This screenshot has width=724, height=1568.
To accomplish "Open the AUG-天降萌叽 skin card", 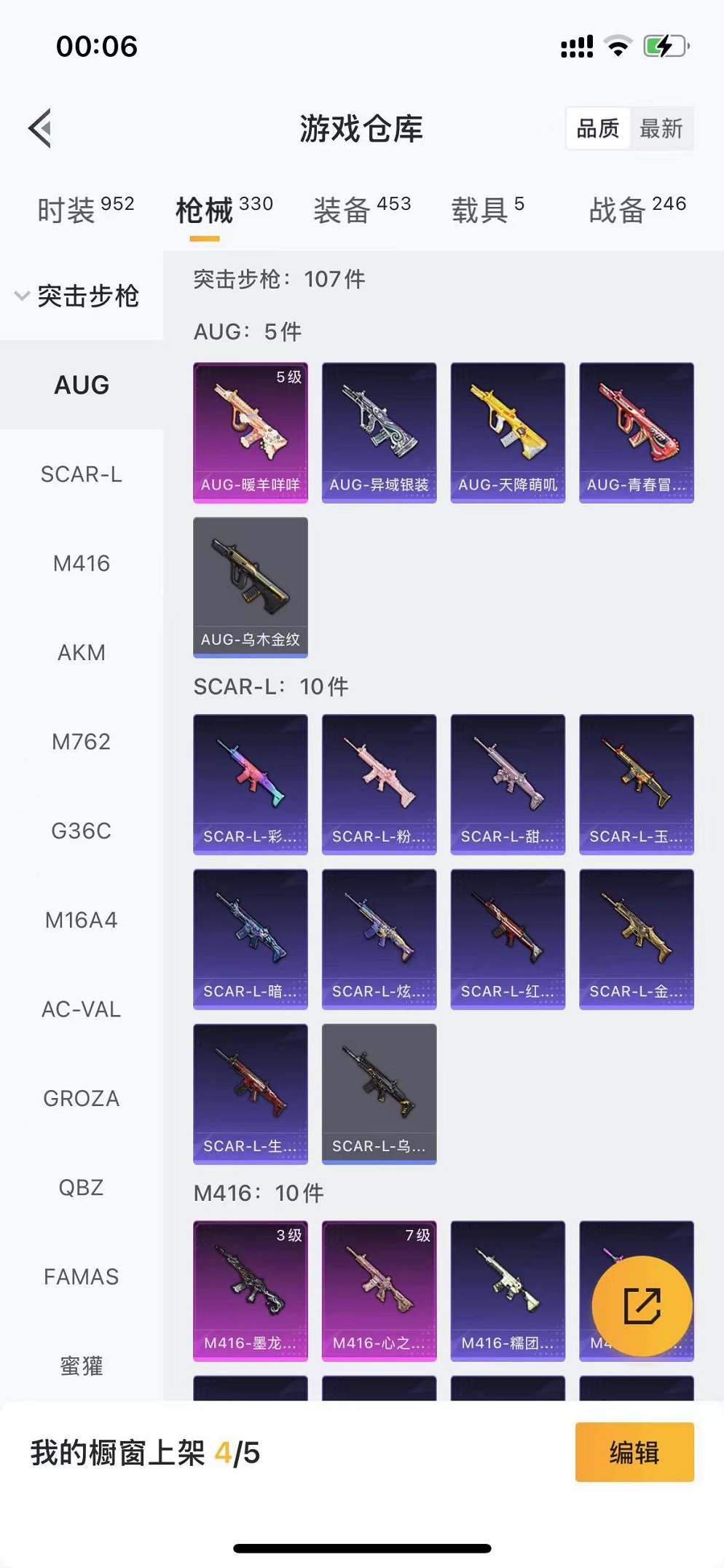I will tap(508, 432).
